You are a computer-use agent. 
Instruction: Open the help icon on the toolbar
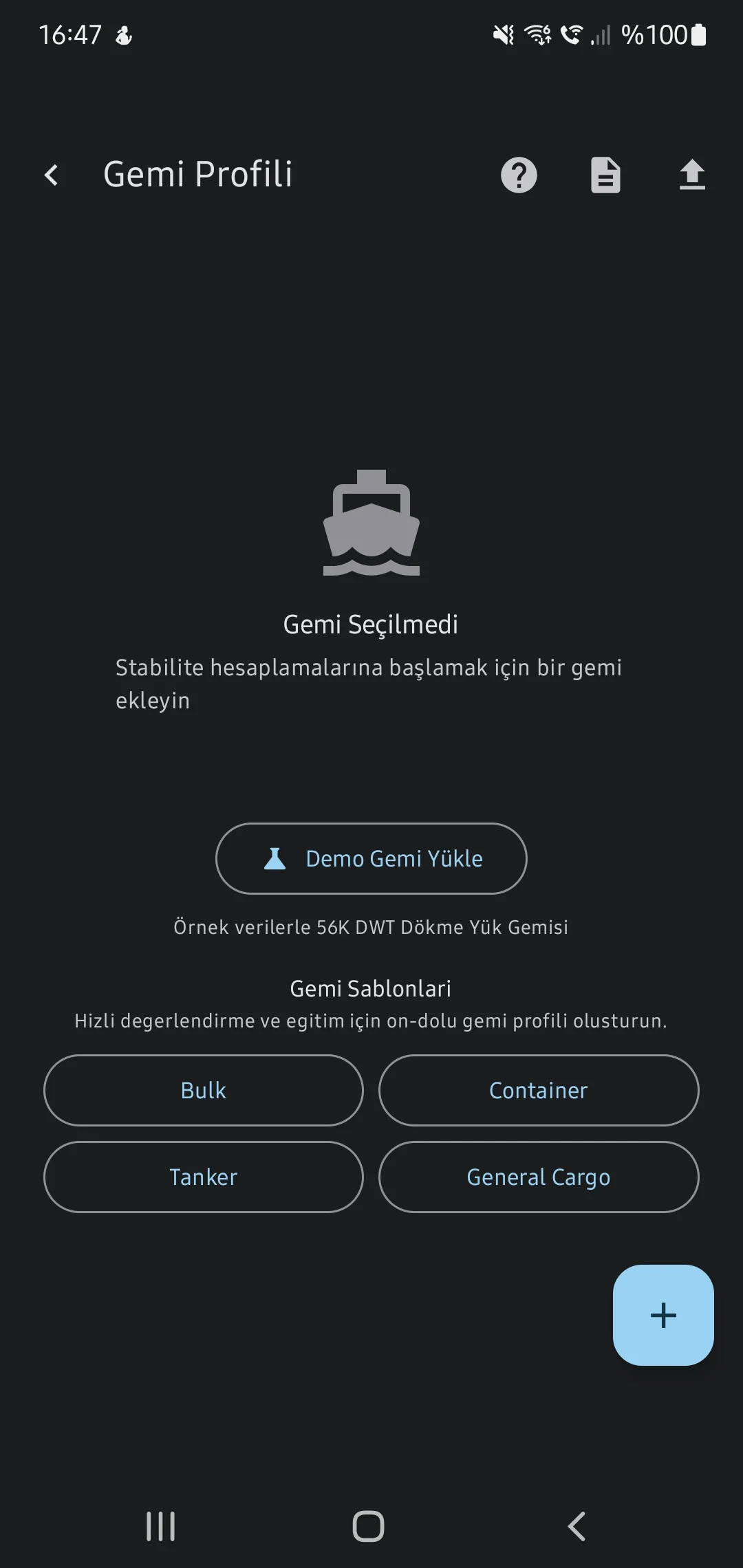tap(518, 175)
